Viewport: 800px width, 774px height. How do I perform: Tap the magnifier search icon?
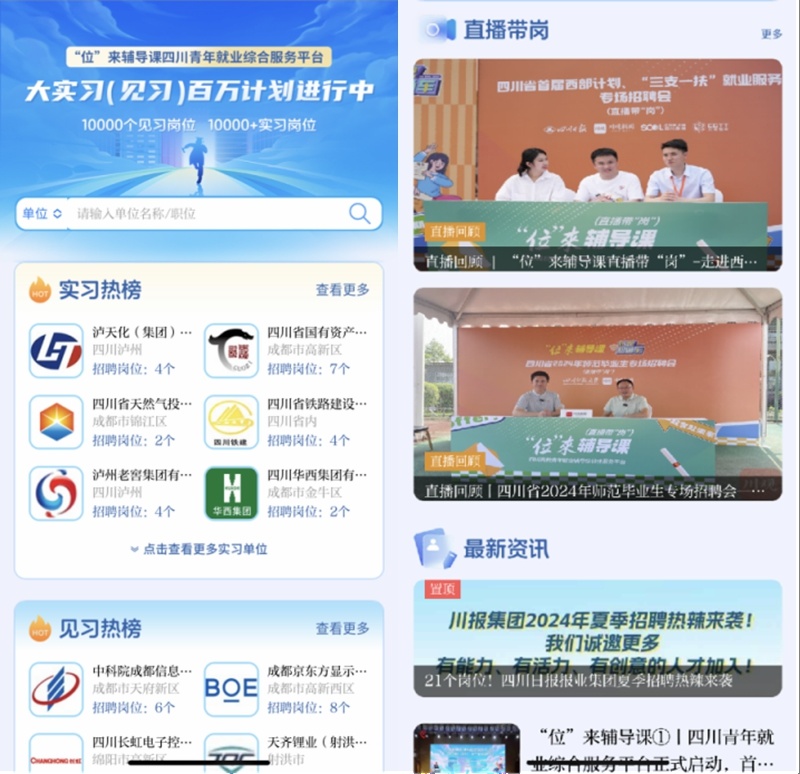click(x=359, y=213)
